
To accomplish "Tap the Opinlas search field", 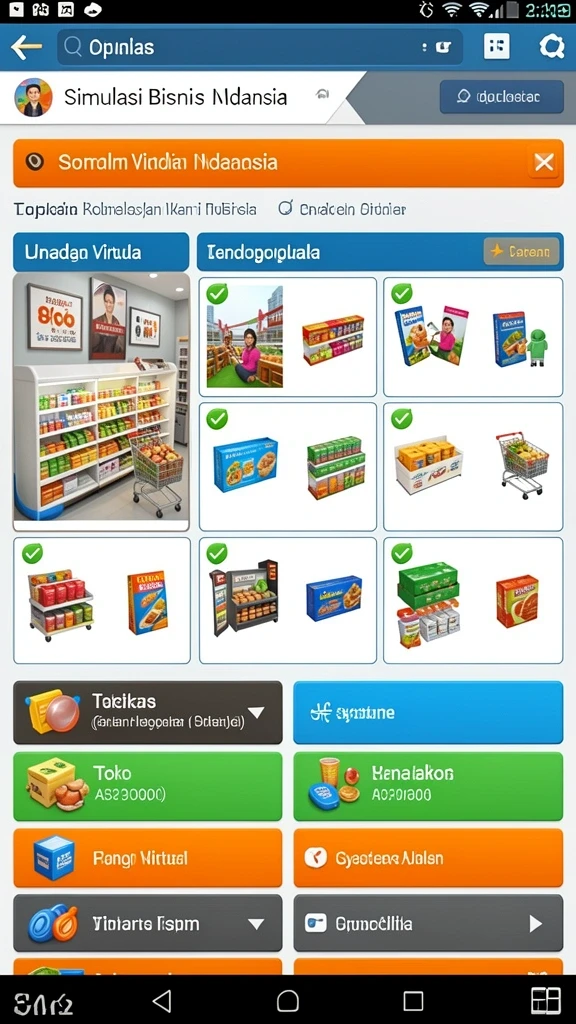I will tap(260, 47).
